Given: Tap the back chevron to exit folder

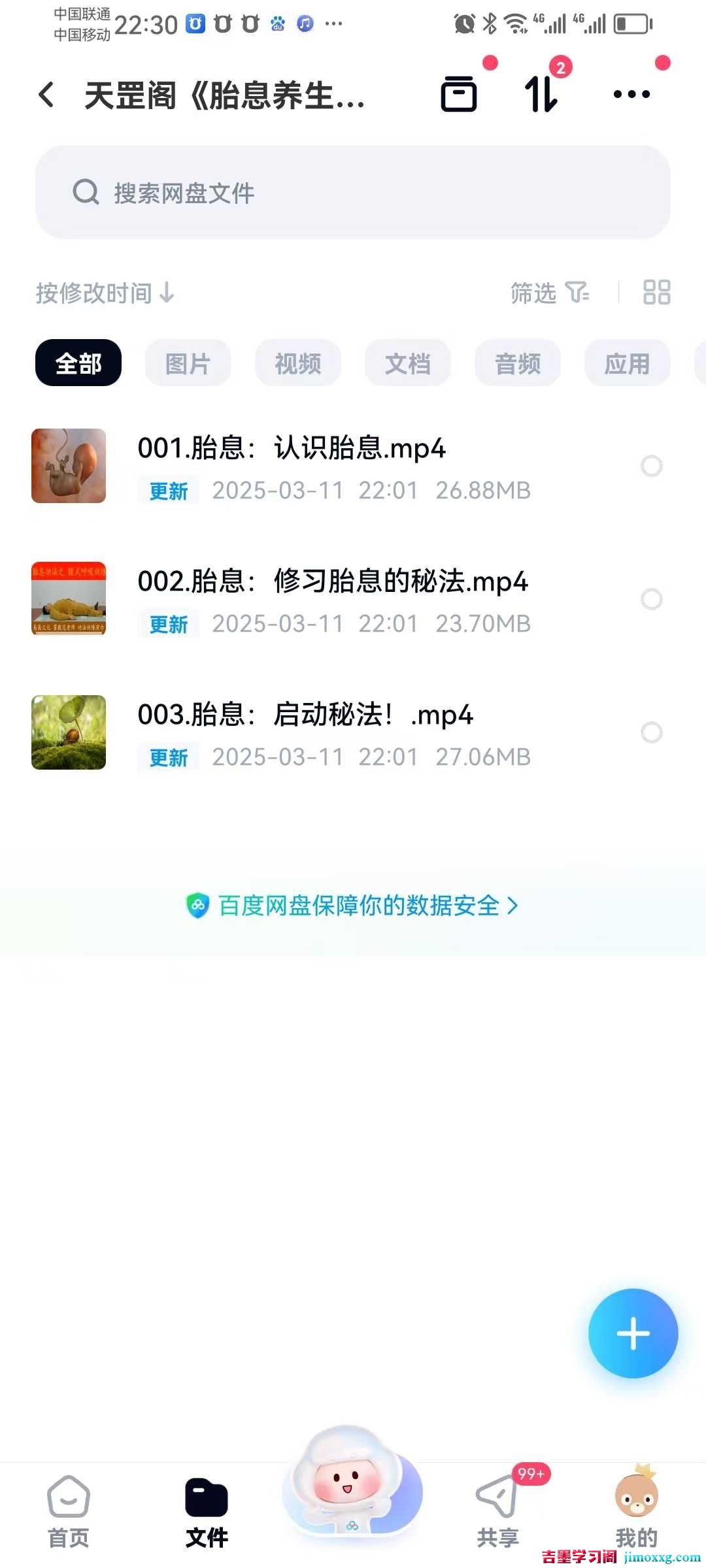Looking at the screenshot, I should point(44,95).
